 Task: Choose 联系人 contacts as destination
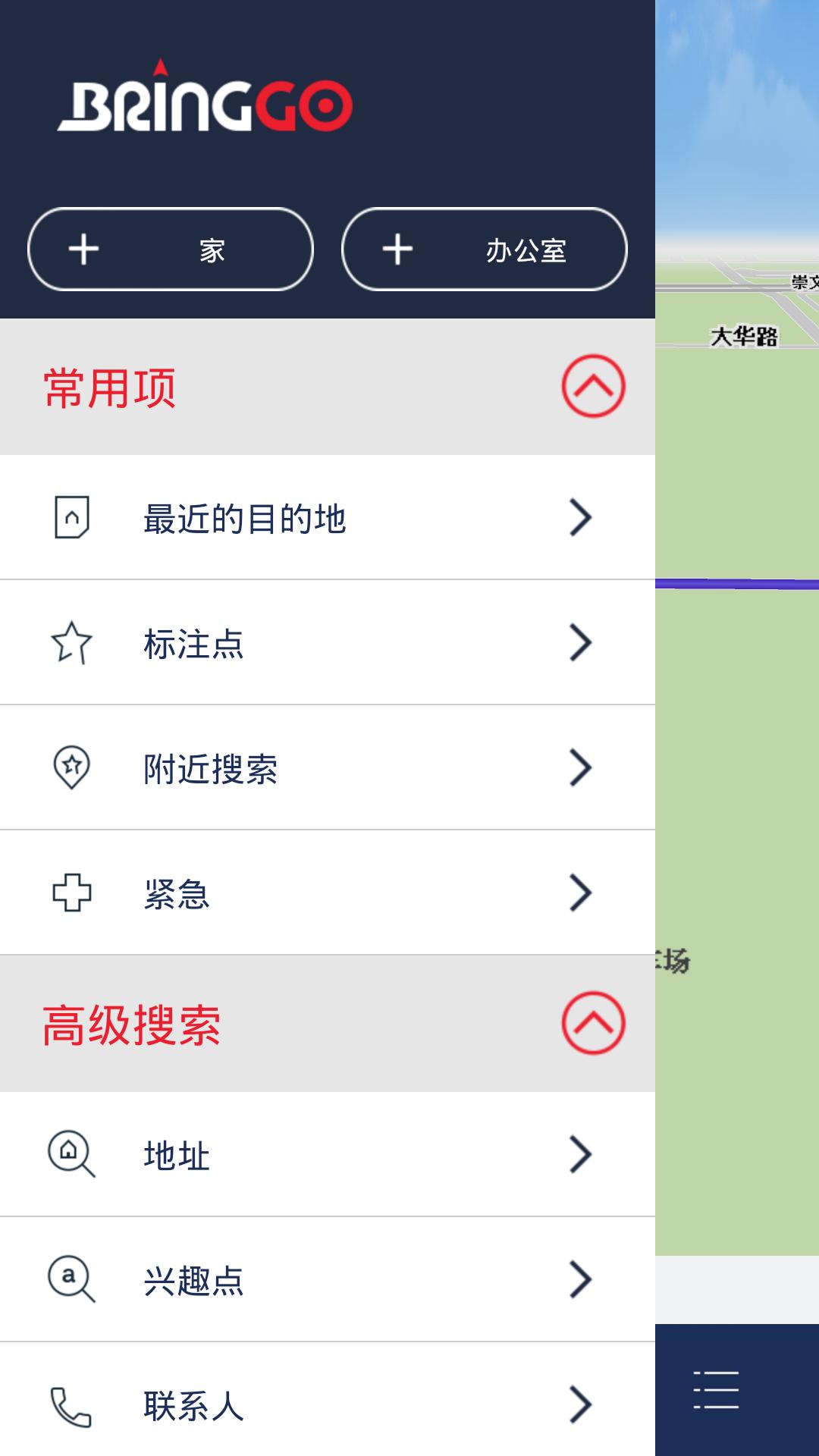(x=326, y=1404)
